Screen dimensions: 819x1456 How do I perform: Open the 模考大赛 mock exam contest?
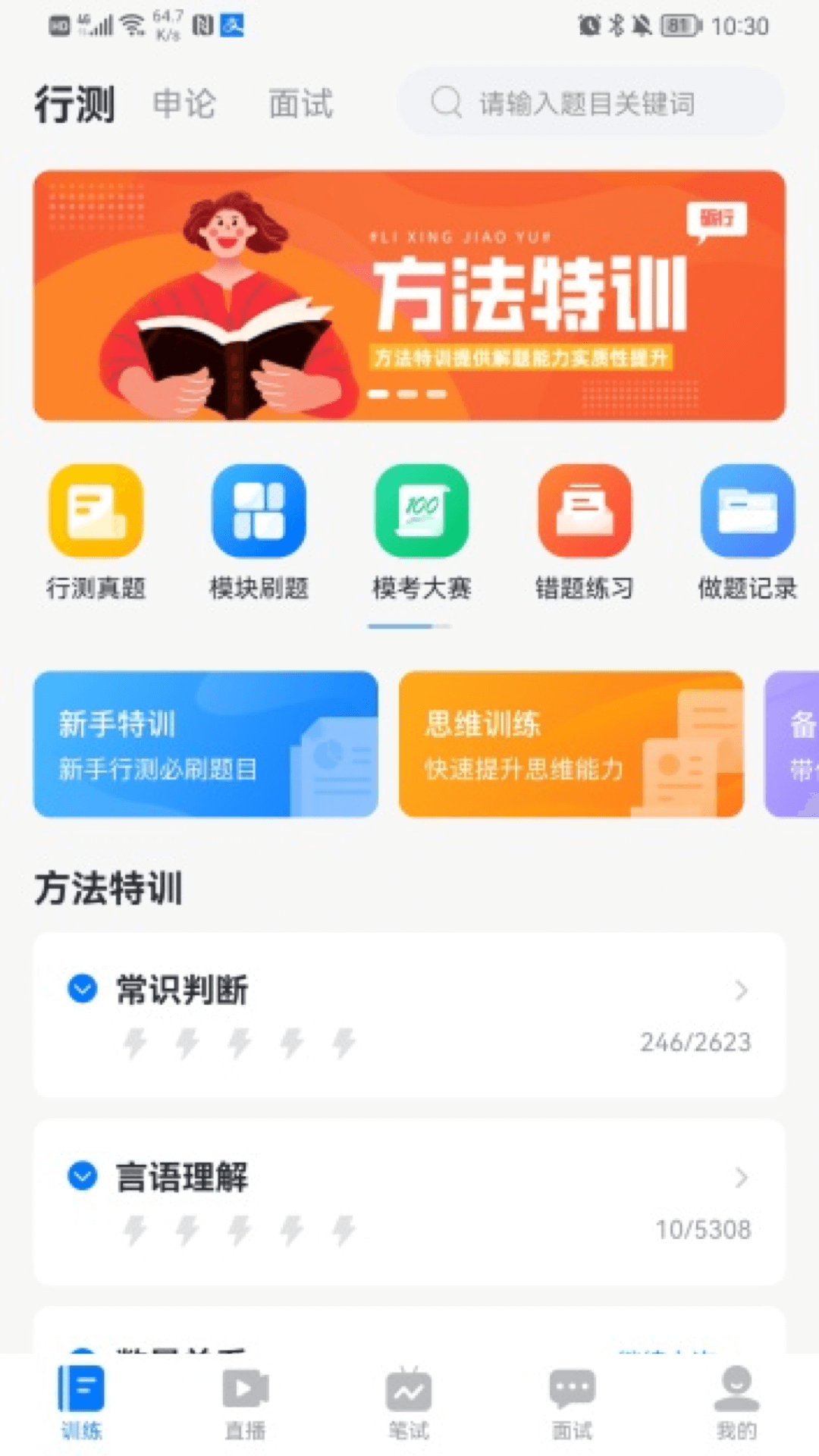coord(422,531)
